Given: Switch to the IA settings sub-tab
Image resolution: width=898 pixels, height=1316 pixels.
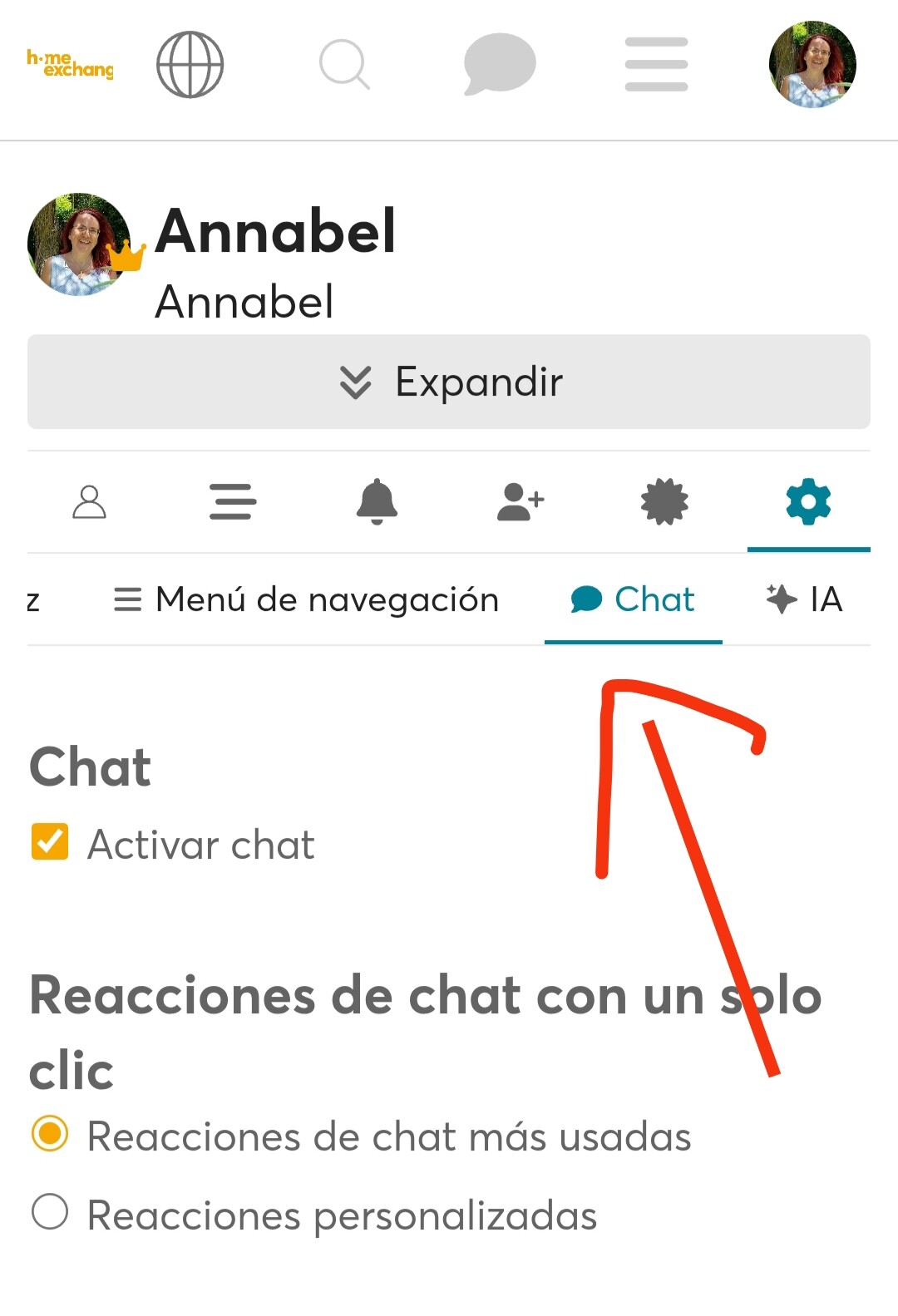Looking at the screenshot, I should 804,599.
